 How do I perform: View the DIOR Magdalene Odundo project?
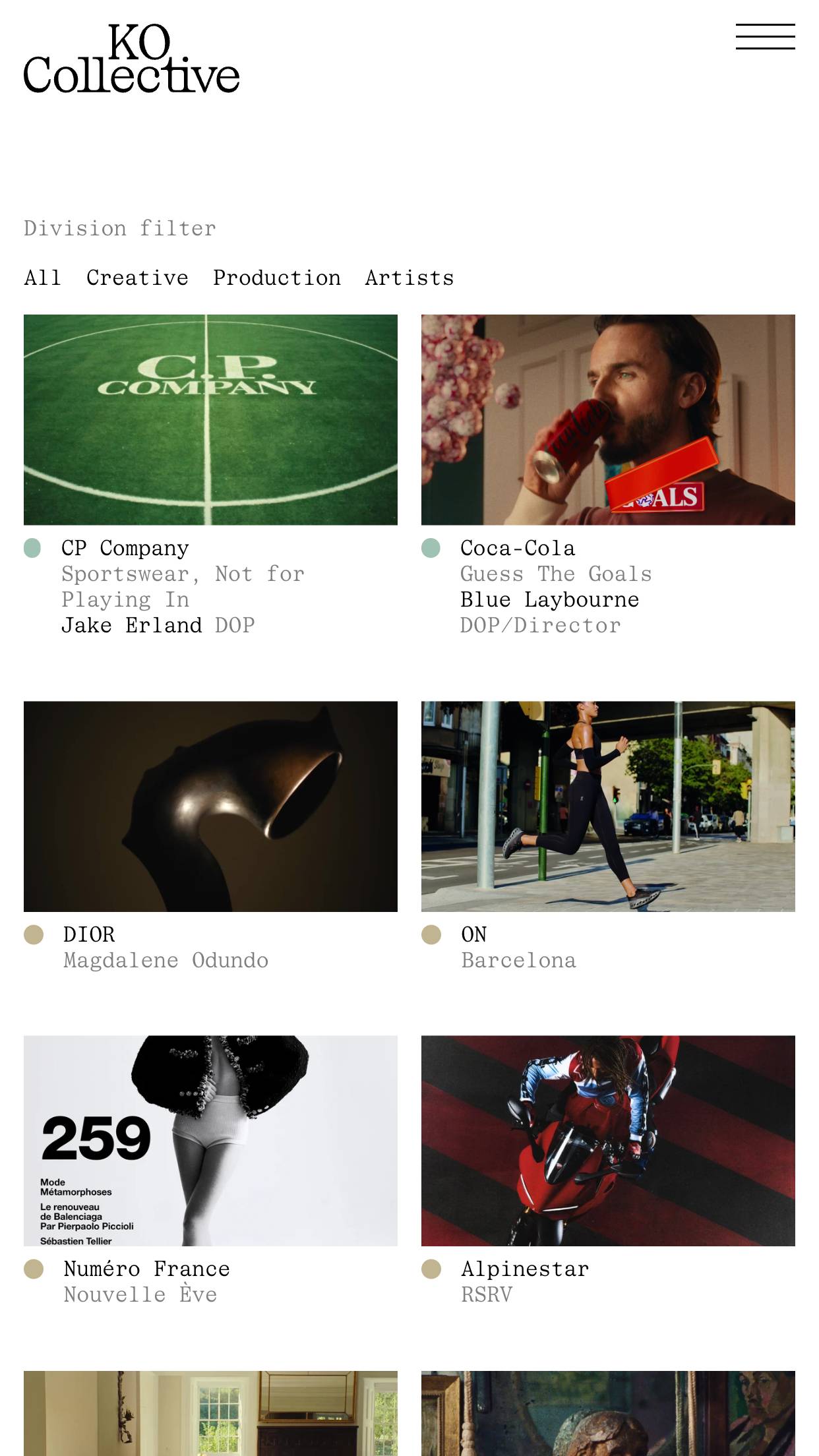(210, 806)
